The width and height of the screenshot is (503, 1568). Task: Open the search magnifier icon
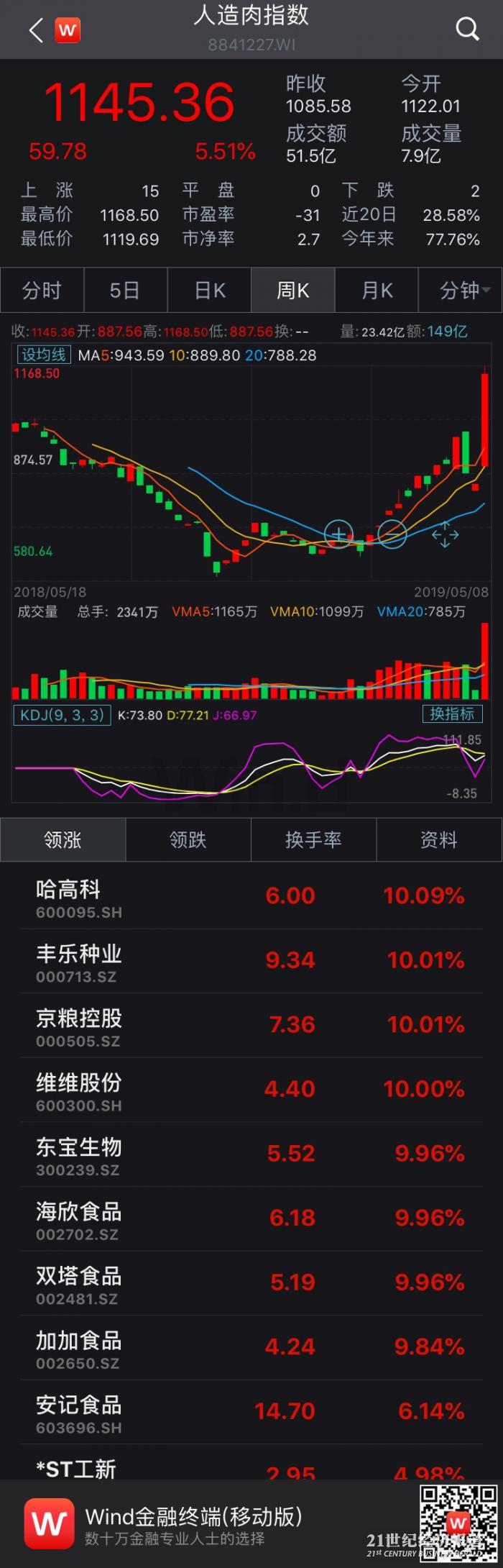pos(467,29)
